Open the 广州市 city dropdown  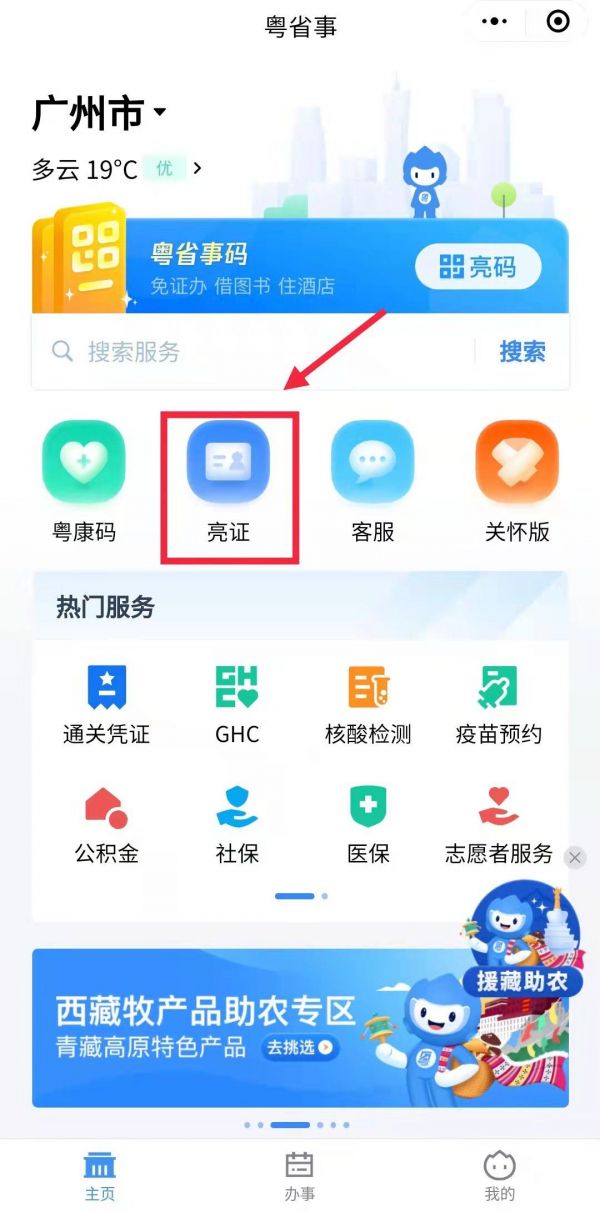pos(100,114)
